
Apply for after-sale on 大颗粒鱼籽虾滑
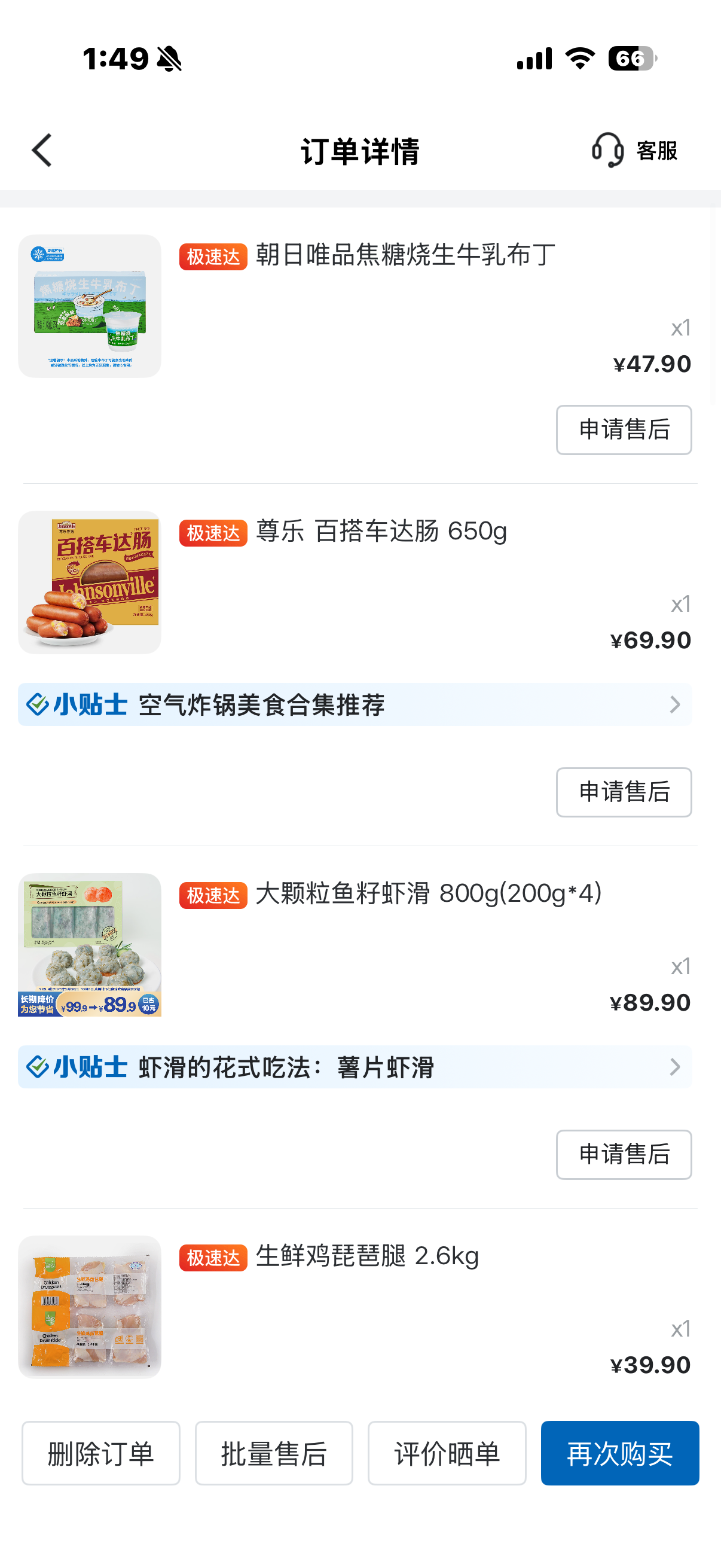pos(623,1154)
